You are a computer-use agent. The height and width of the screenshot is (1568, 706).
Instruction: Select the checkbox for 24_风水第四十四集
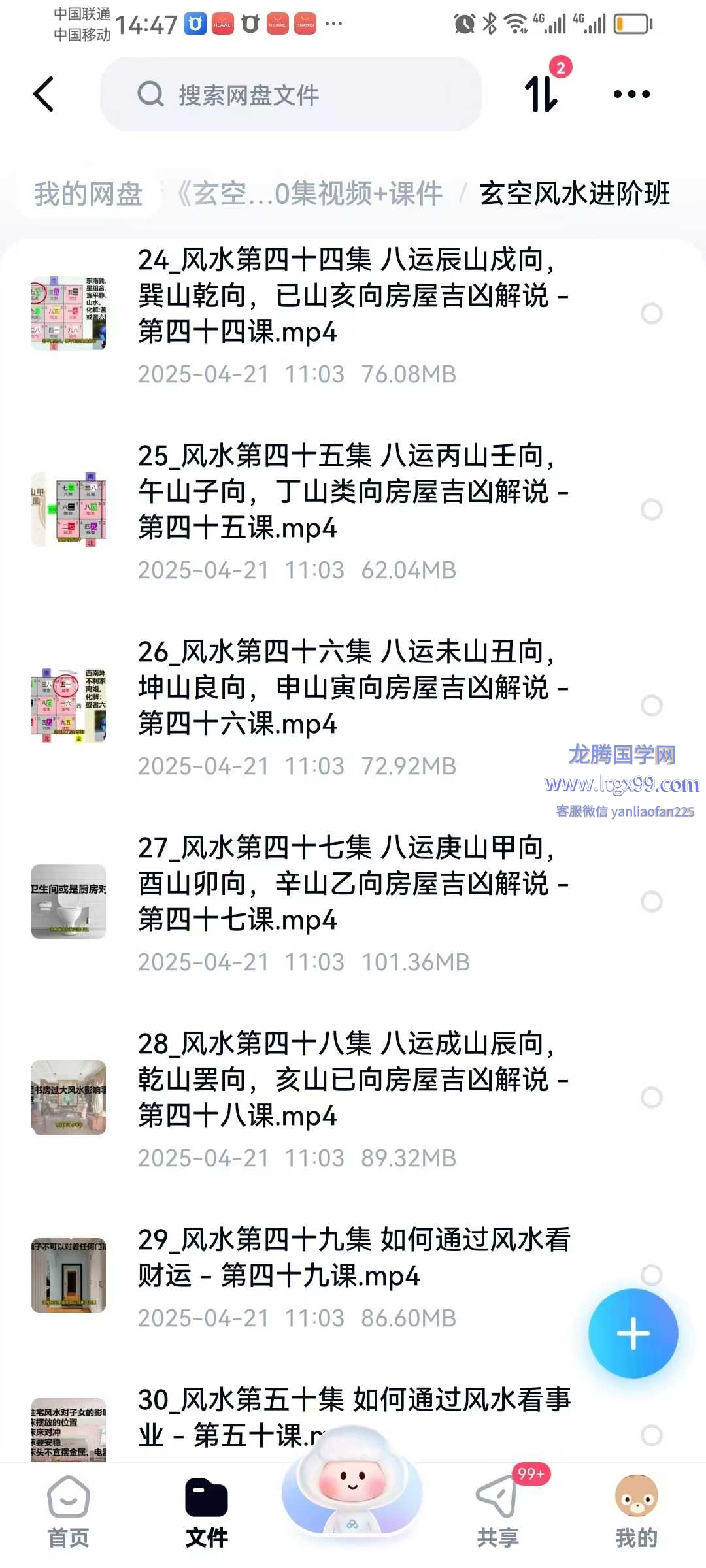tap(651, 314)
